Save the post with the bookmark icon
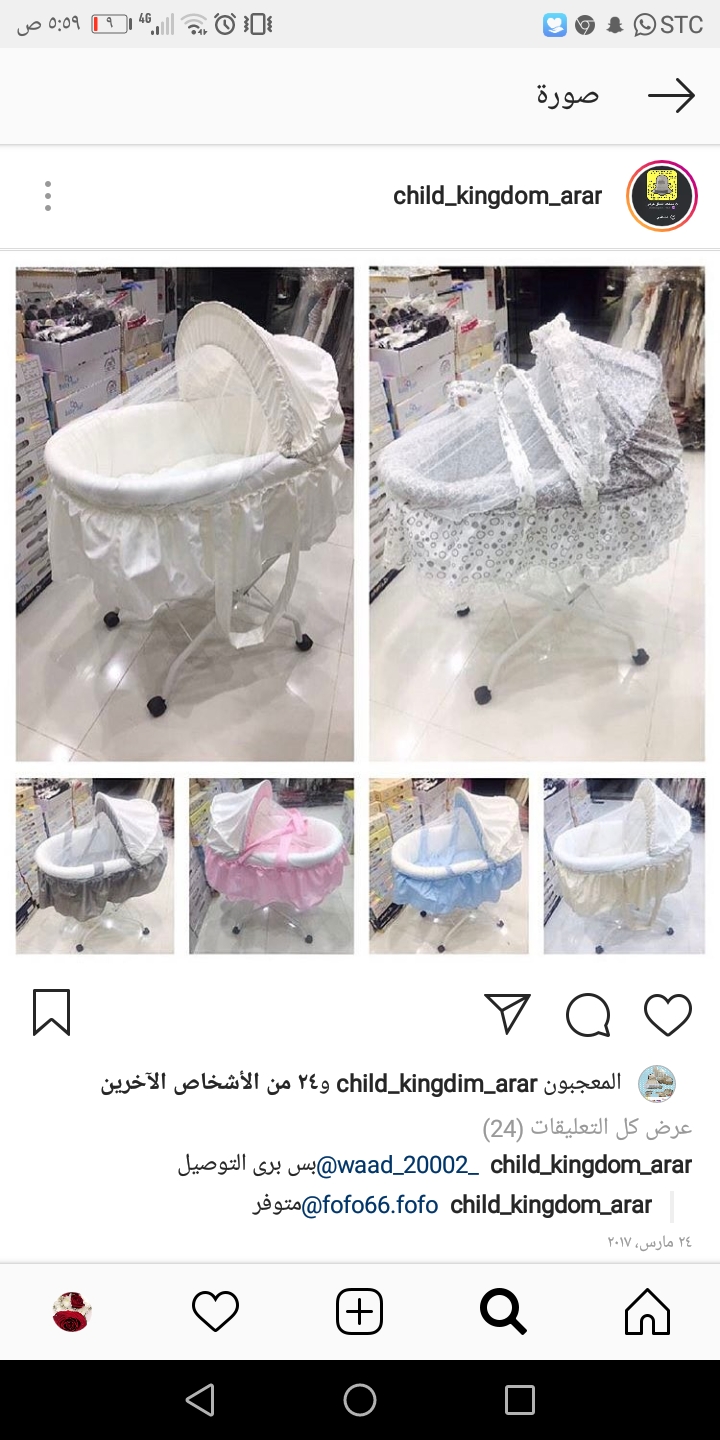The height and width of the screenshot is (1440, 720). [x=51, y=1012]
